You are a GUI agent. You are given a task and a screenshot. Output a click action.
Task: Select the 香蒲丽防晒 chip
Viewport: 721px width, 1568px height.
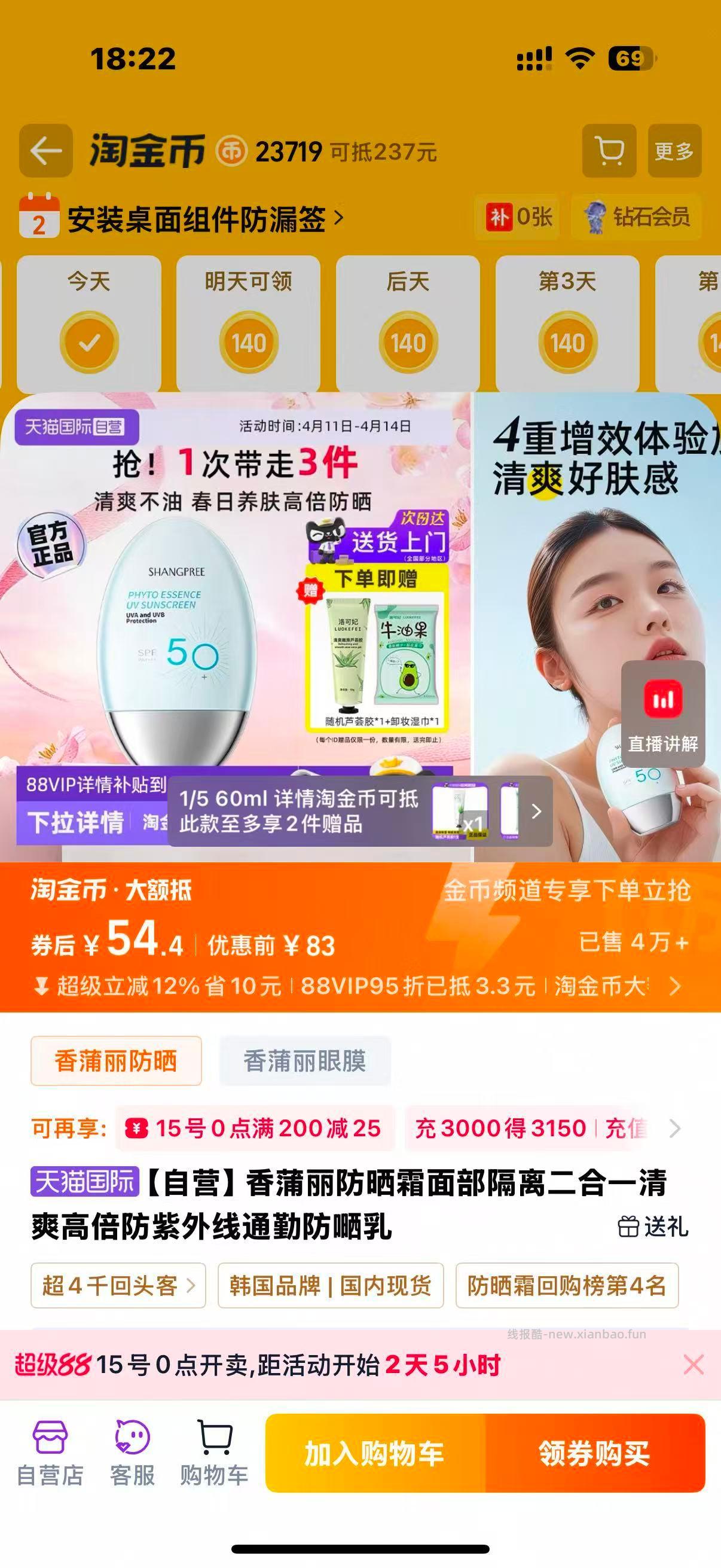[x=115, y=1061]
